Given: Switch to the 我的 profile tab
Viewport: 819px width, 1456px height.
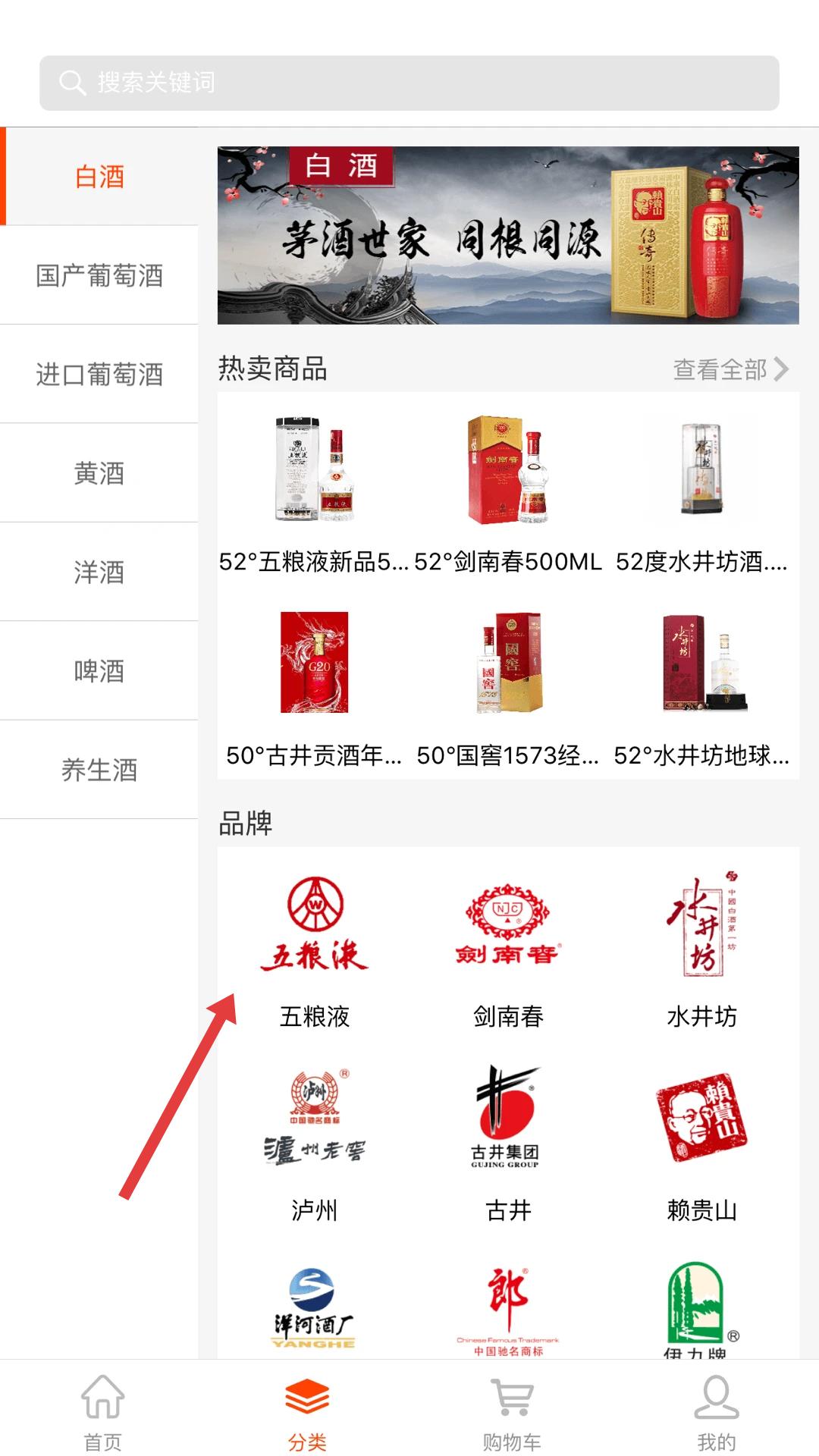Looking at the screenshot, I should [x=717, y=1410].
